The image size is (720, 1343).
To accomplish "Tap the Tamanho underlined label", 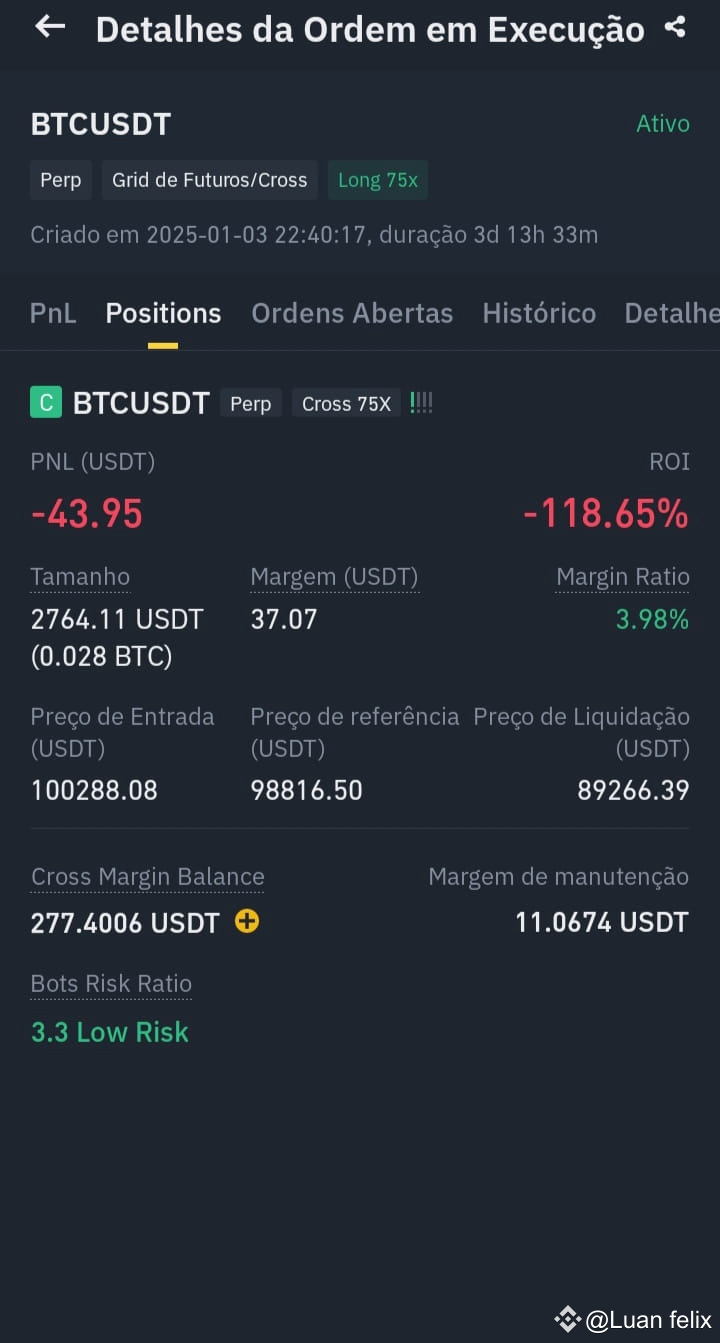I will coord(80,577).
